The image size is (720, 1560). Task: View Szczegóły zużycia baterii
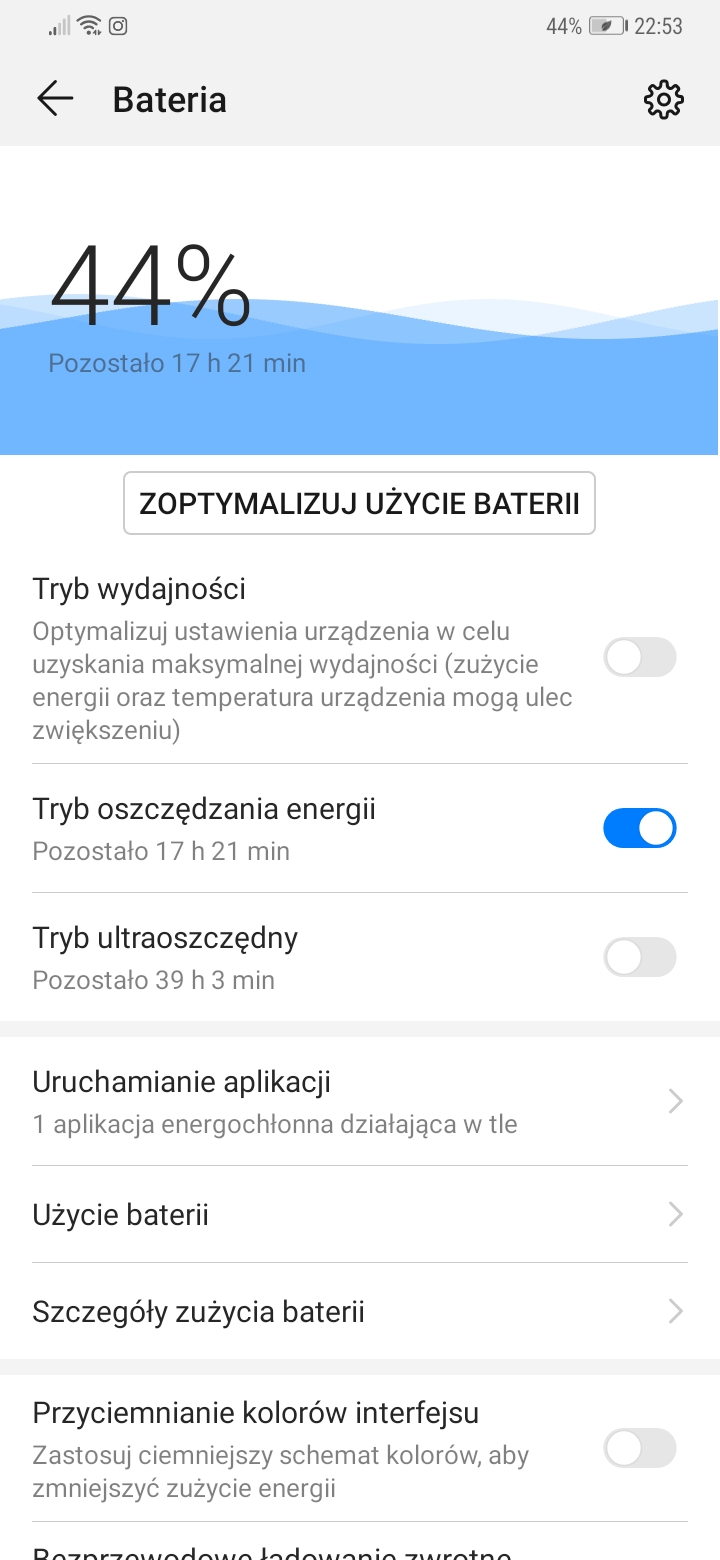tap(359, 1311)
